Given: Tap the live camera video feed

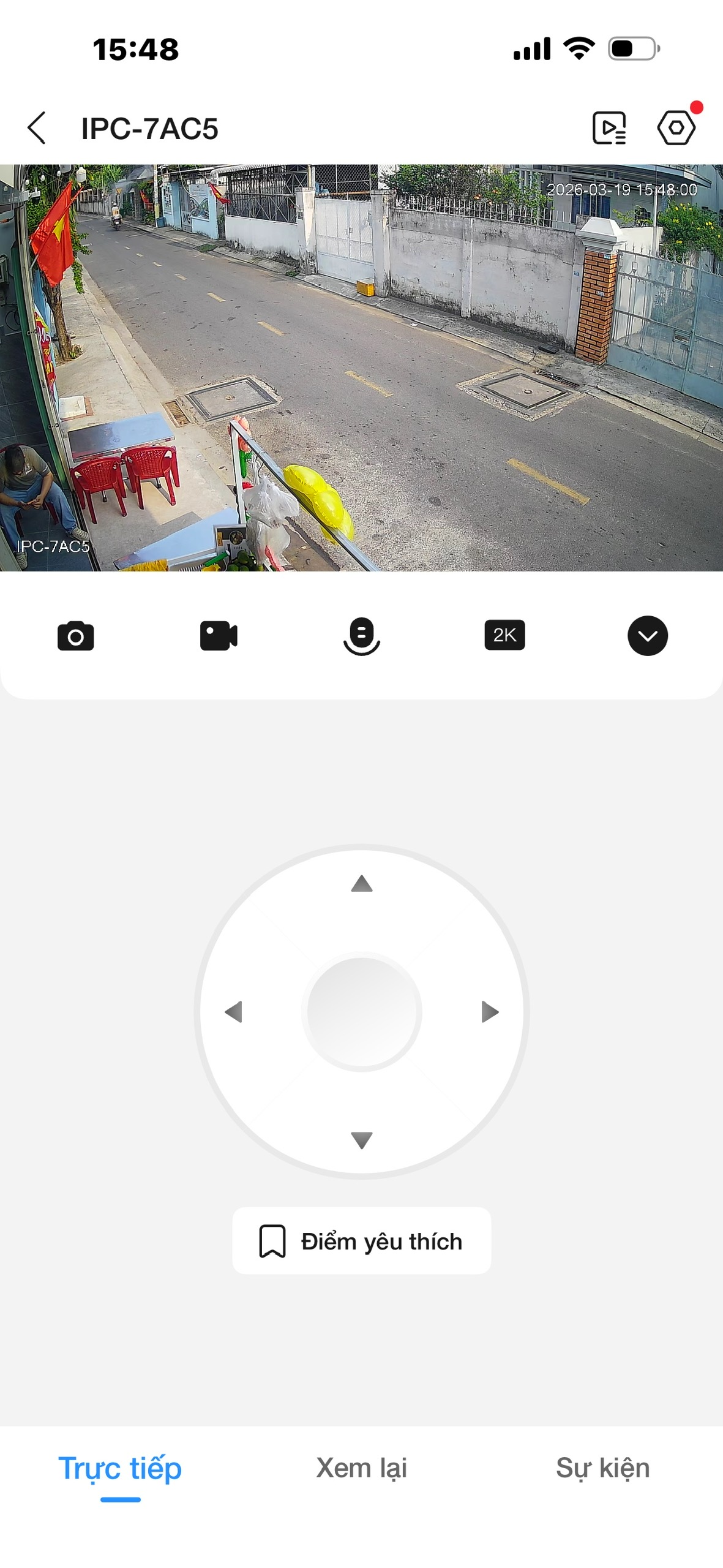Looking at the screenshot, I should point(361,367).
